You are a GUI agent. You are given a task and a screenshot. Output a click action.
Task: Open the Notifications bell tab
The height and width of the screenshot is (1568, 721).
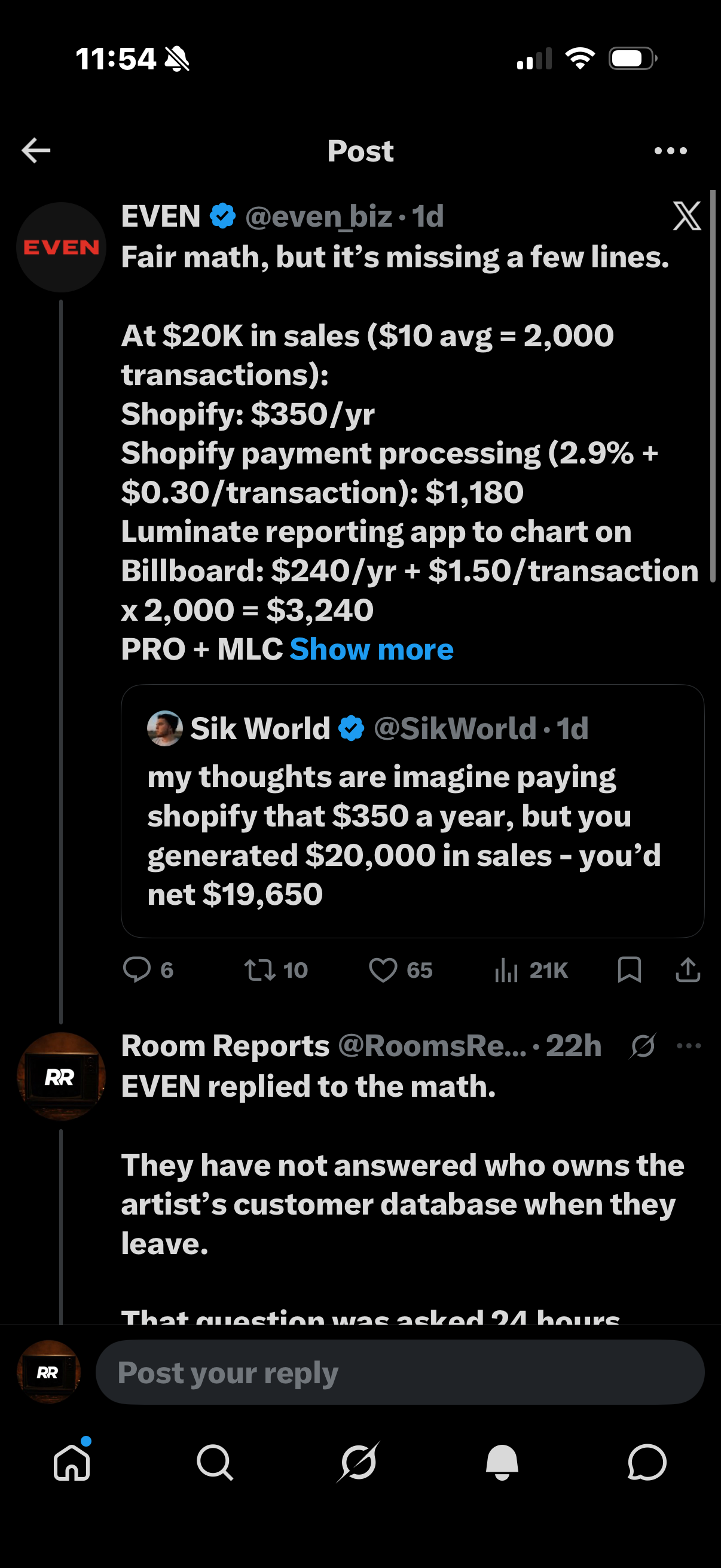502,1462
